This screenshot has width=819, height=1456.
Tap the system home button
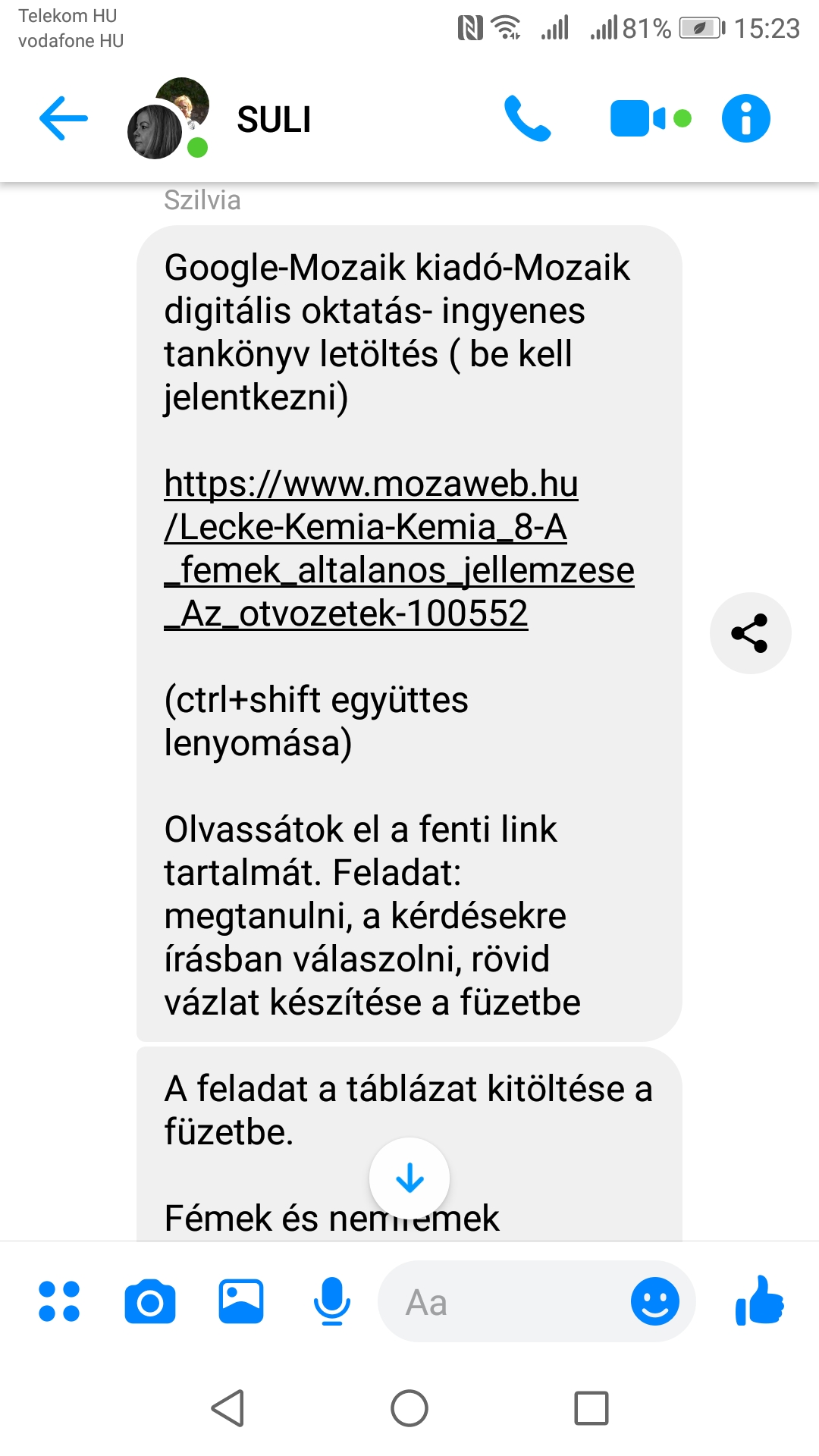click(x=409, y=1408)
